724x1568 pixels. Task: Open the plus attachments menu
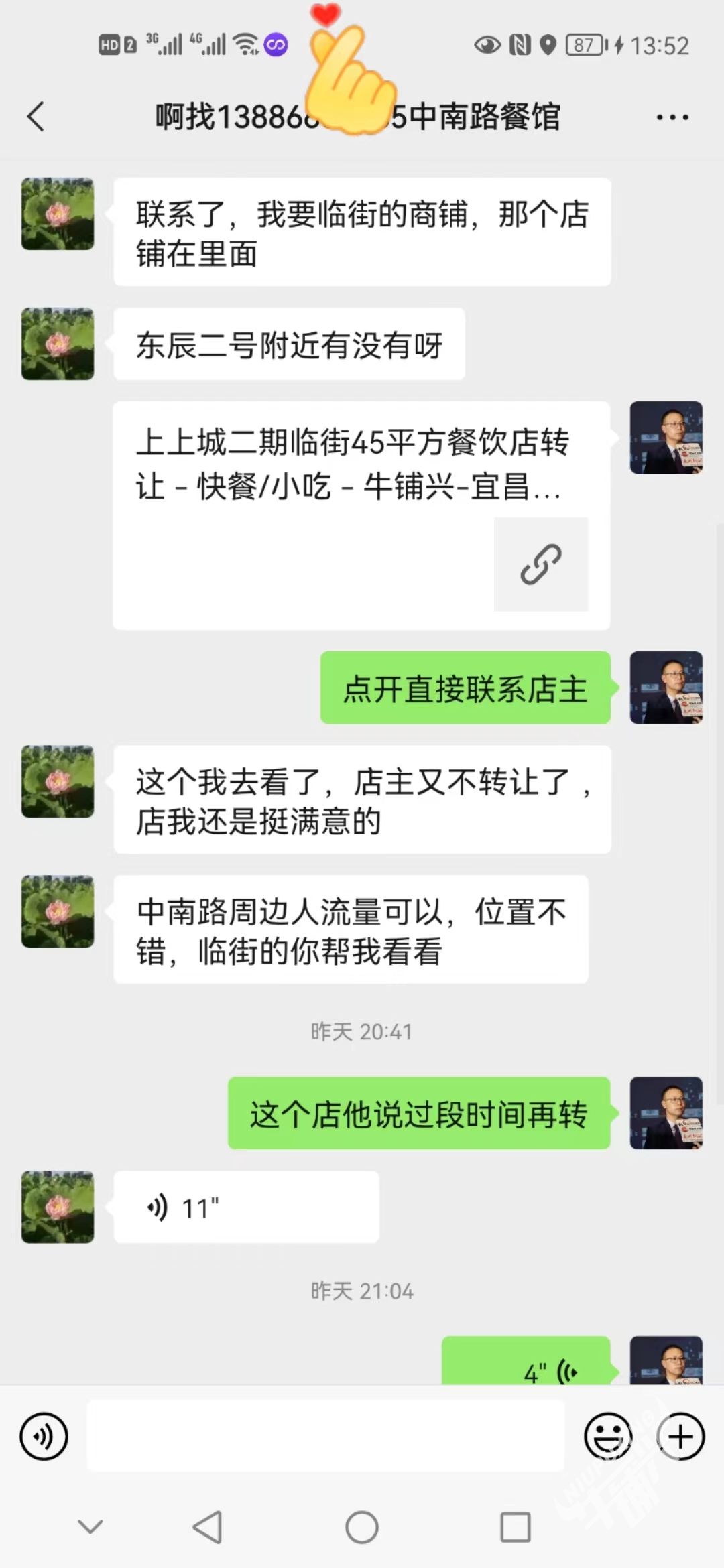[x=680, y=1437]
